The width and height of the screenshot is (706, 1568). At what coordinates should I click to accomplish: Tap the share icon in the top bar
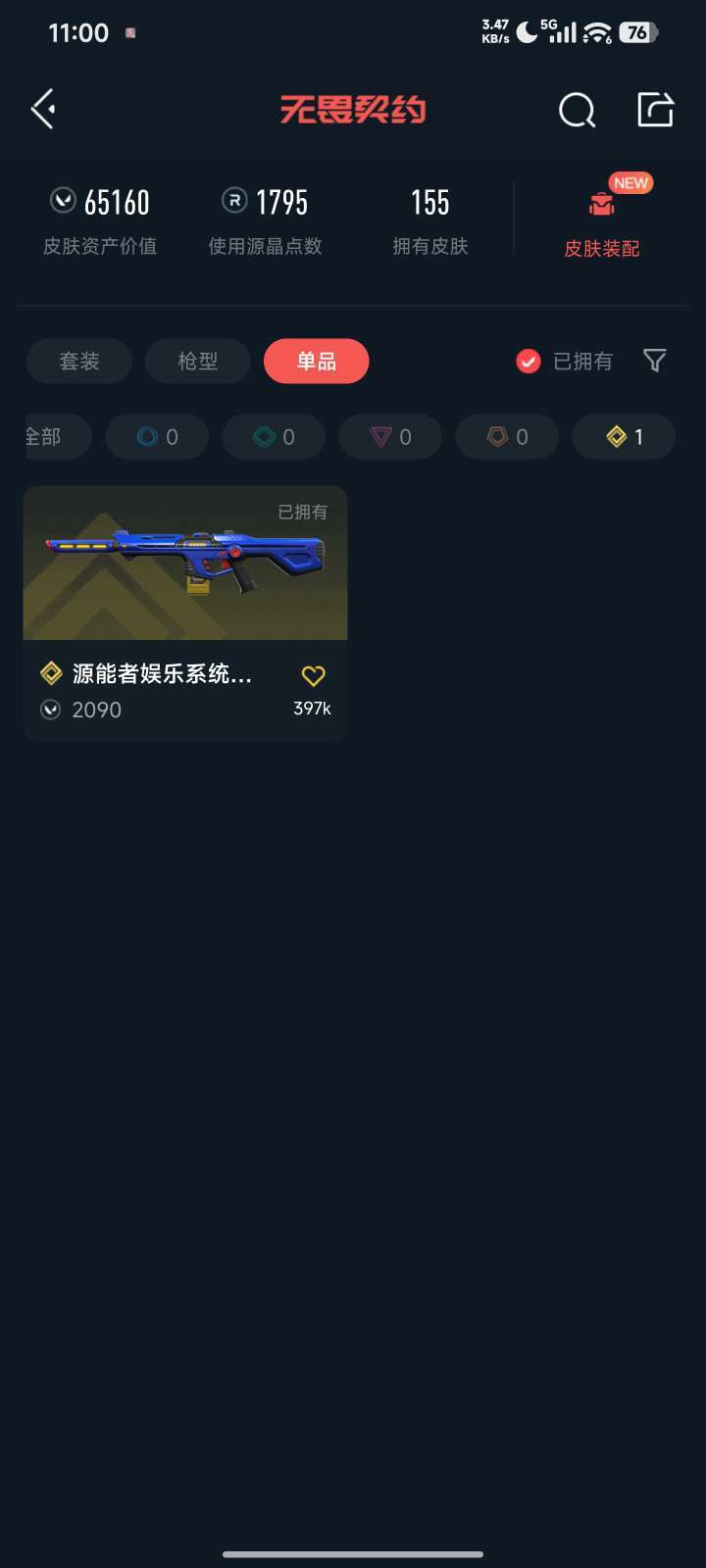[655, 110]
